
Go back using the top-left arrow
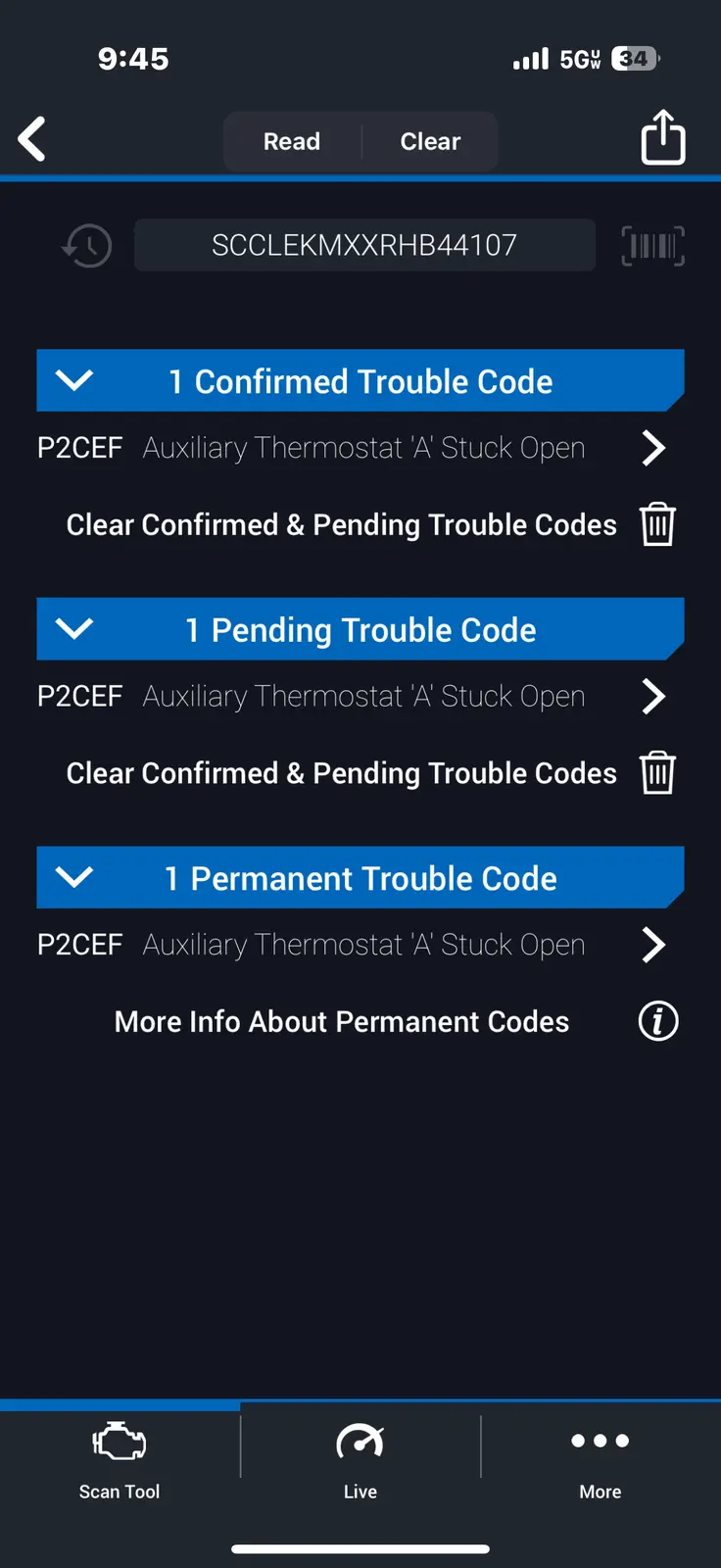click(x=32, y=139)
